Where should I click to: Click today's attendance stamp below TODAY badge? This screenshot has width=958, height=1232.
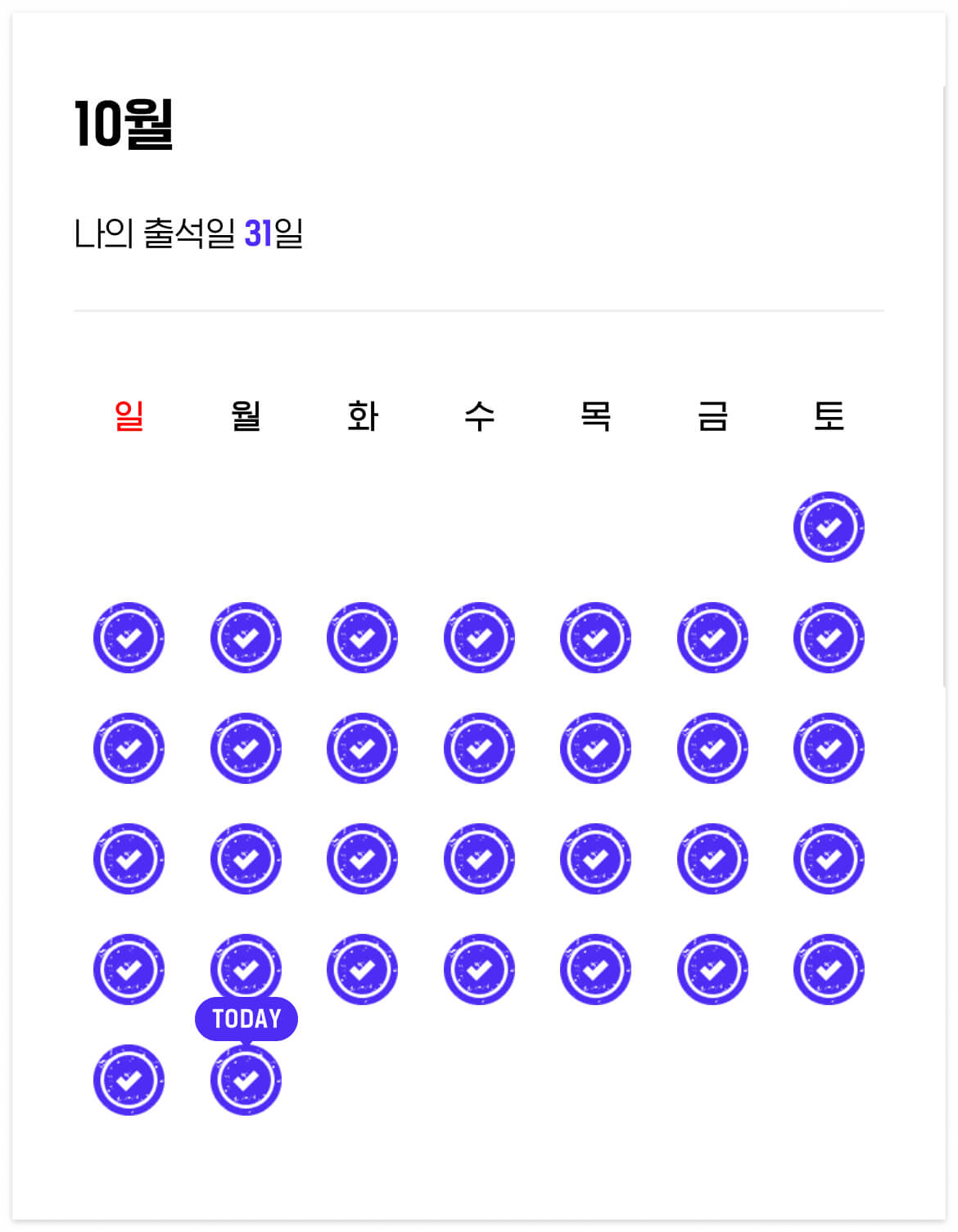click(x=246, y=1080)
